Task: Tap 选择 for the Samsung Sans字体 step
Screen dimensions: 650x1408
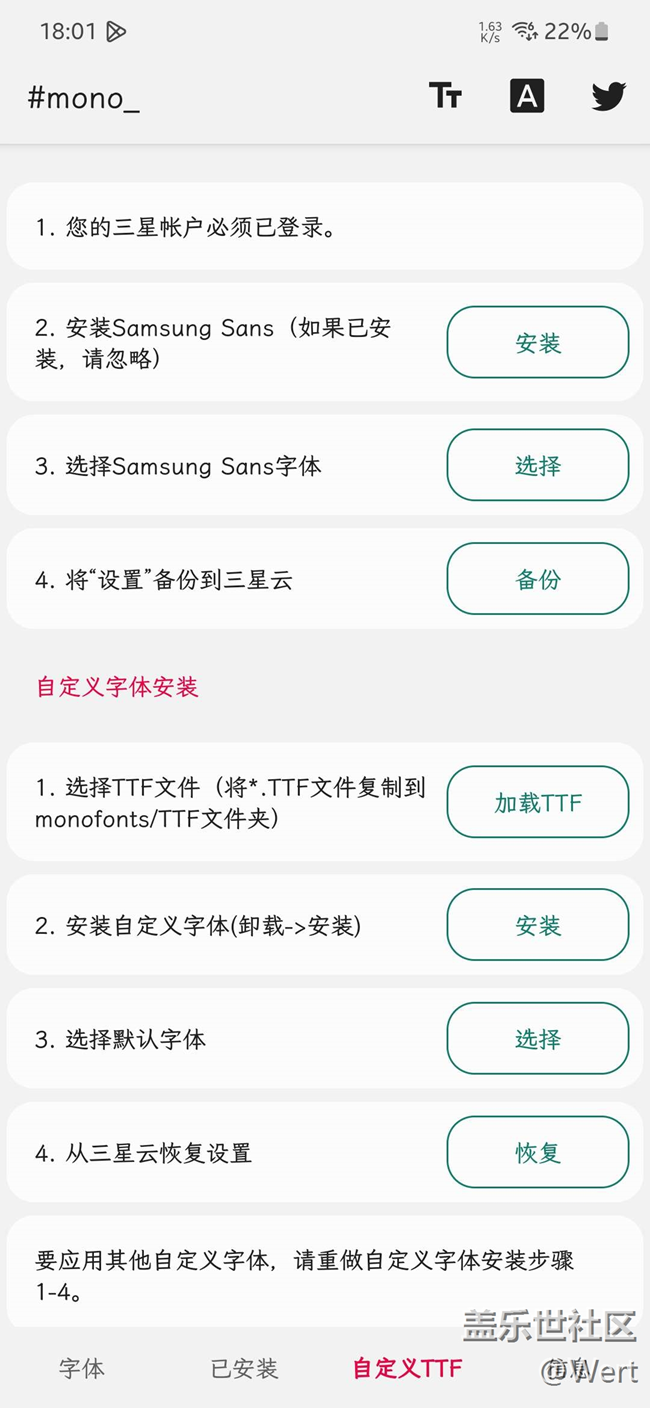Action: click(537, 466)
